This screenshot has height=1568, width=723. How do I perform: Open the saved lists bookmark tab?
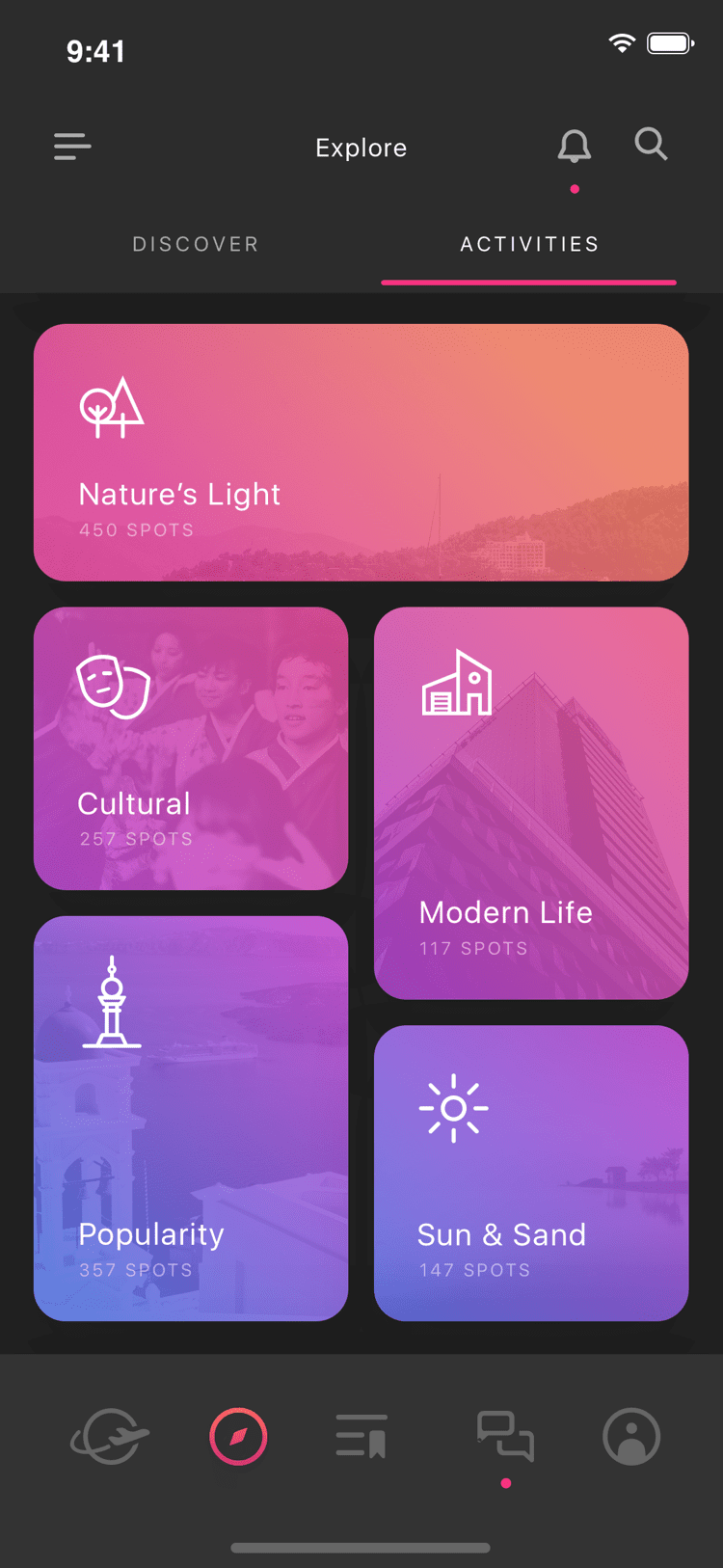click(x=361, y=1437)
